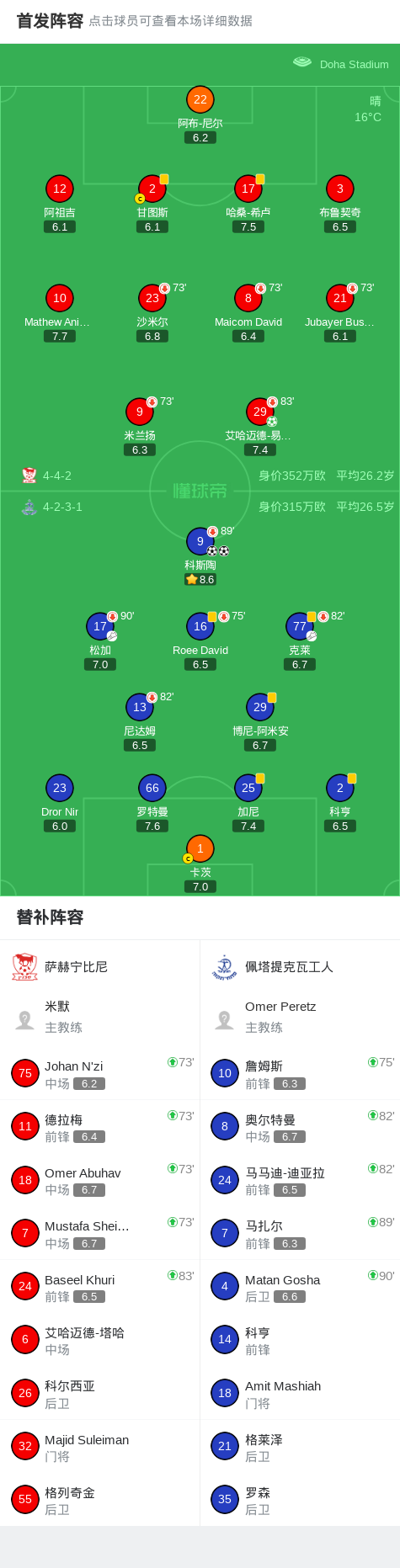This screenshot has height=1568, width=400.
Task: Select goalkeeper 卡茨 number 1
Action: 200,864
